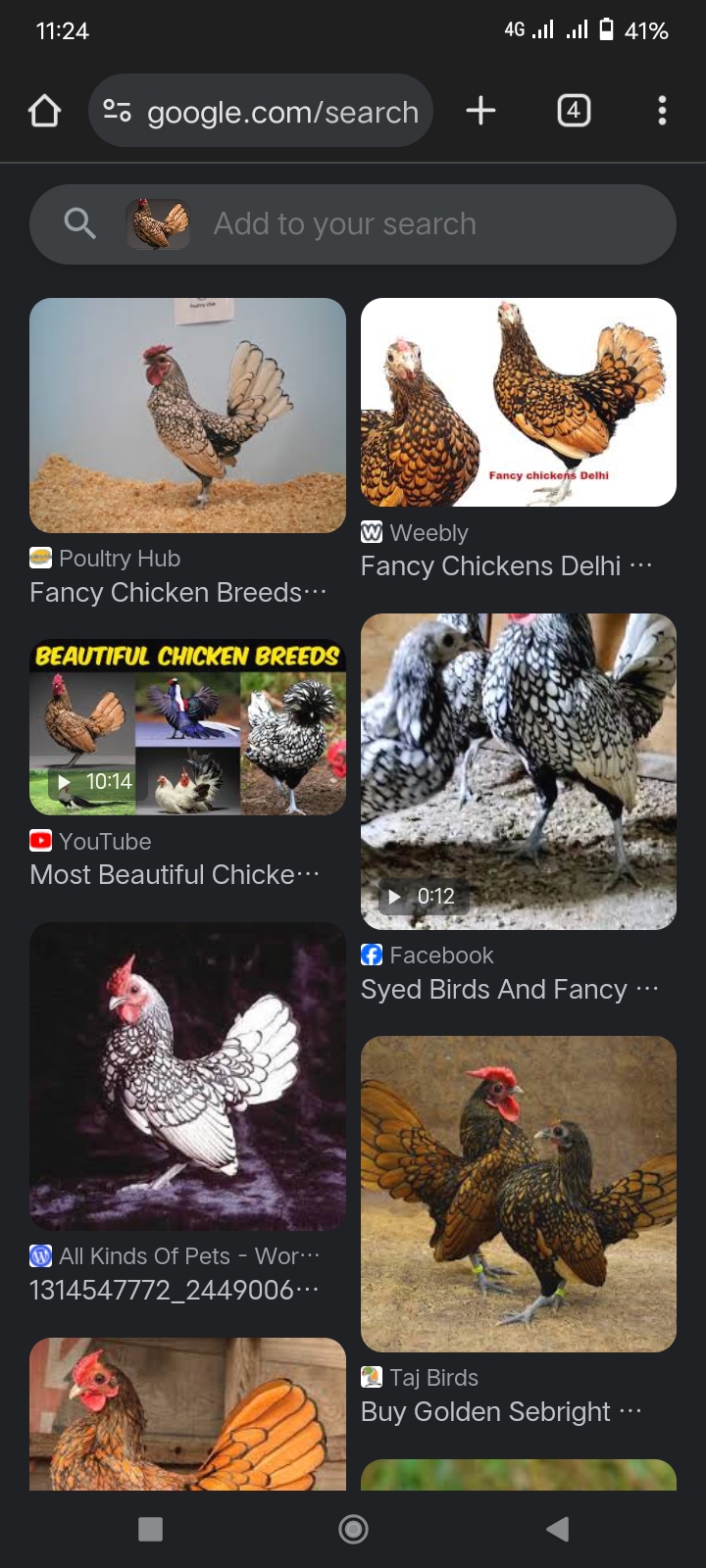706x1568 pixels.
Task: Open Facebook Syed Birds And Fancy video
Action: (518, 771)
